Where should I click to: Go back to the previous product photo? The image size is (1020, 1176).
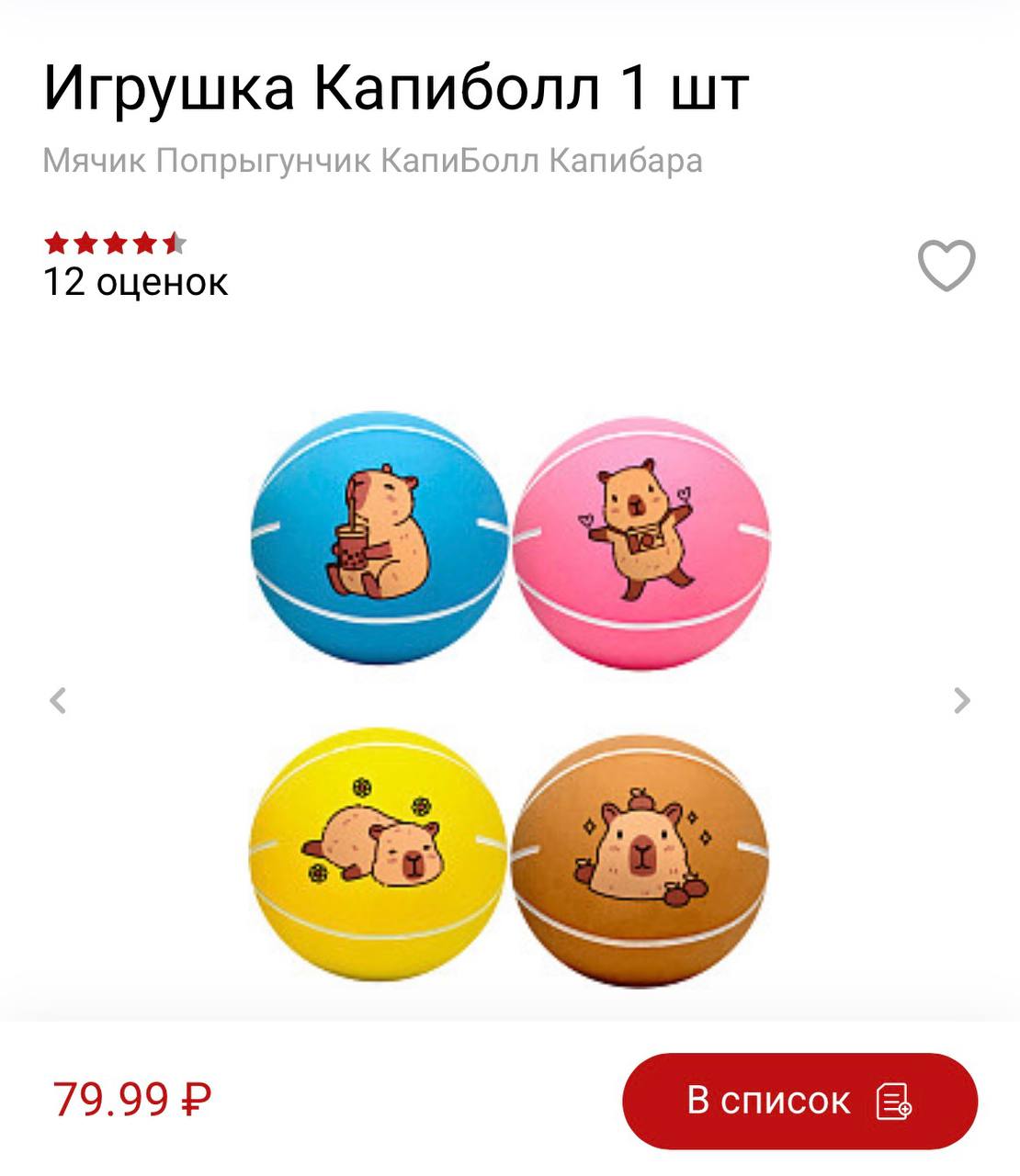(x=58, y=701)
